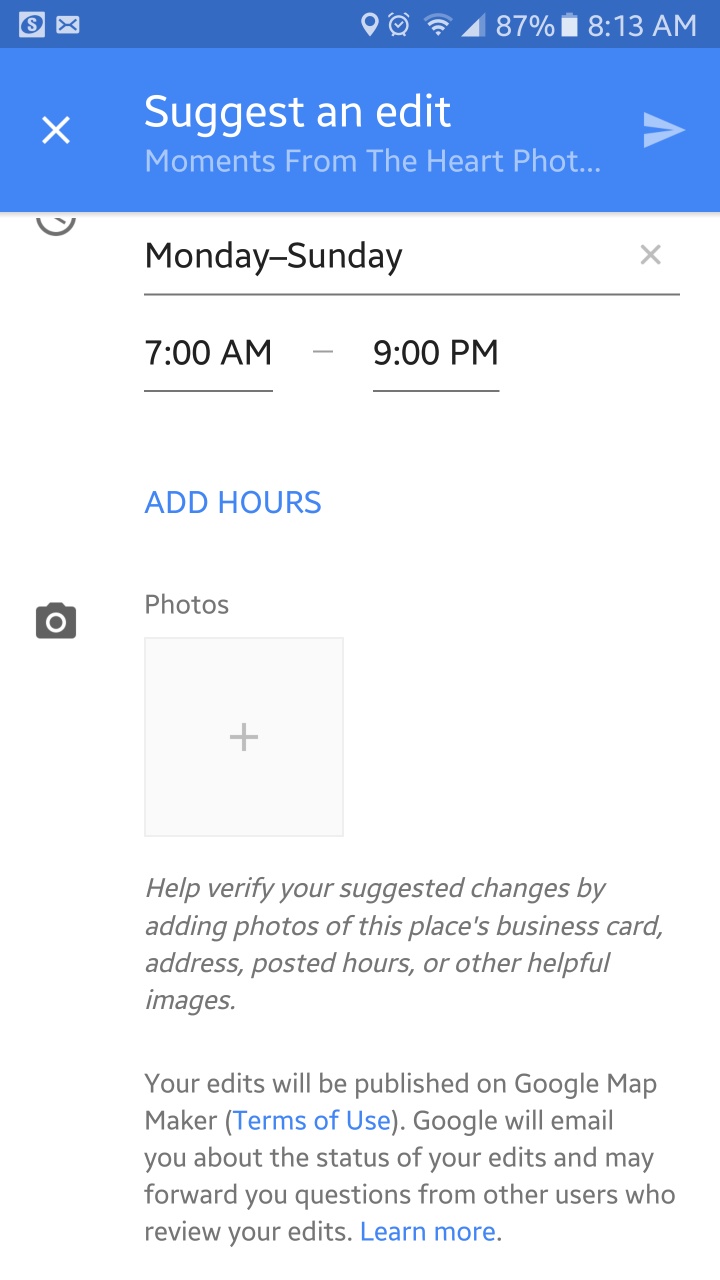Close the Suggest an edit screen

[56, 130]
